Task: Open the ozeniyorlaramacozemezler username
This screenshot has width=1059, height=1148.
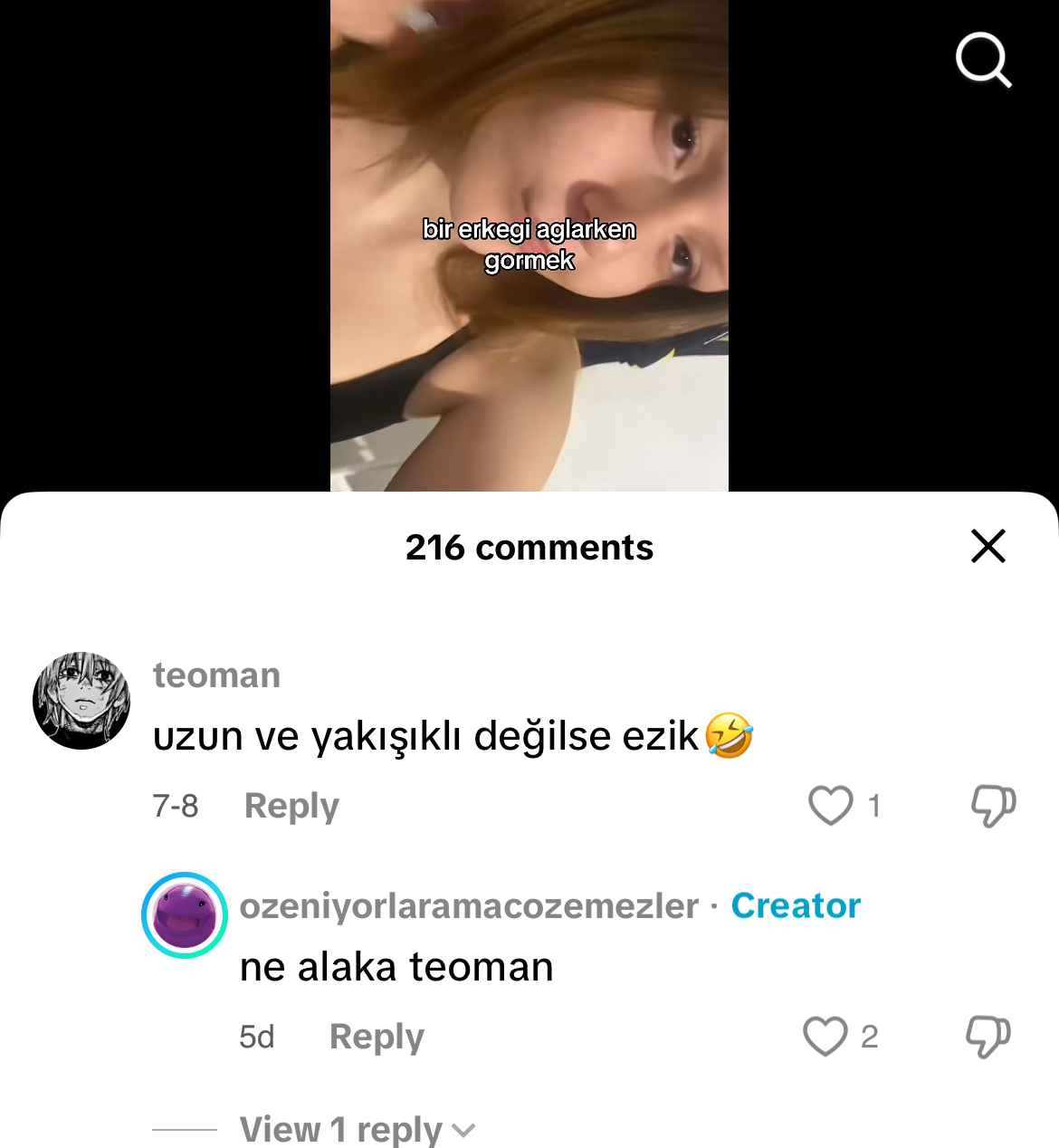Action: (469, 905)
